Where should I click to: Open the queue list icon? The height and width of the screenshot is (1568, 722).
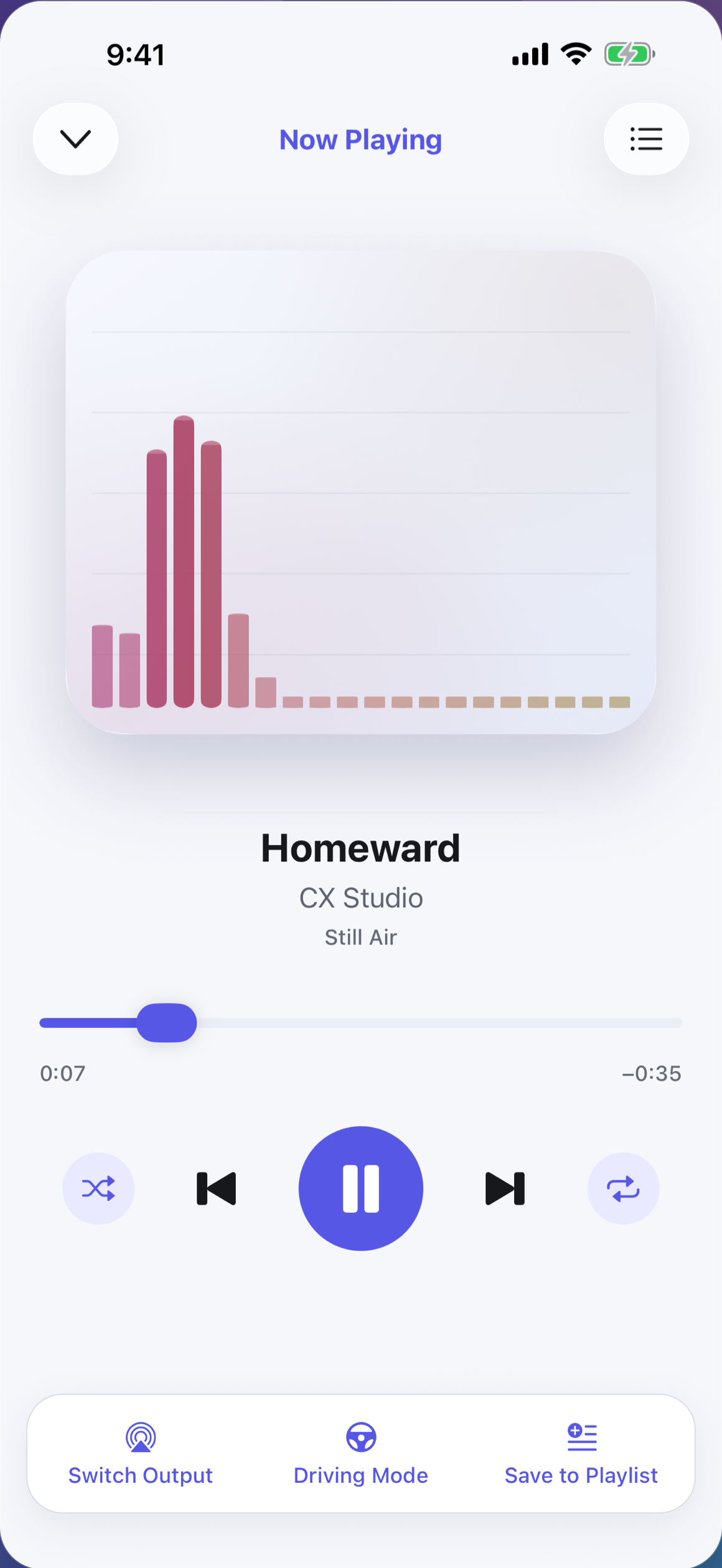[x=646, y=139]
